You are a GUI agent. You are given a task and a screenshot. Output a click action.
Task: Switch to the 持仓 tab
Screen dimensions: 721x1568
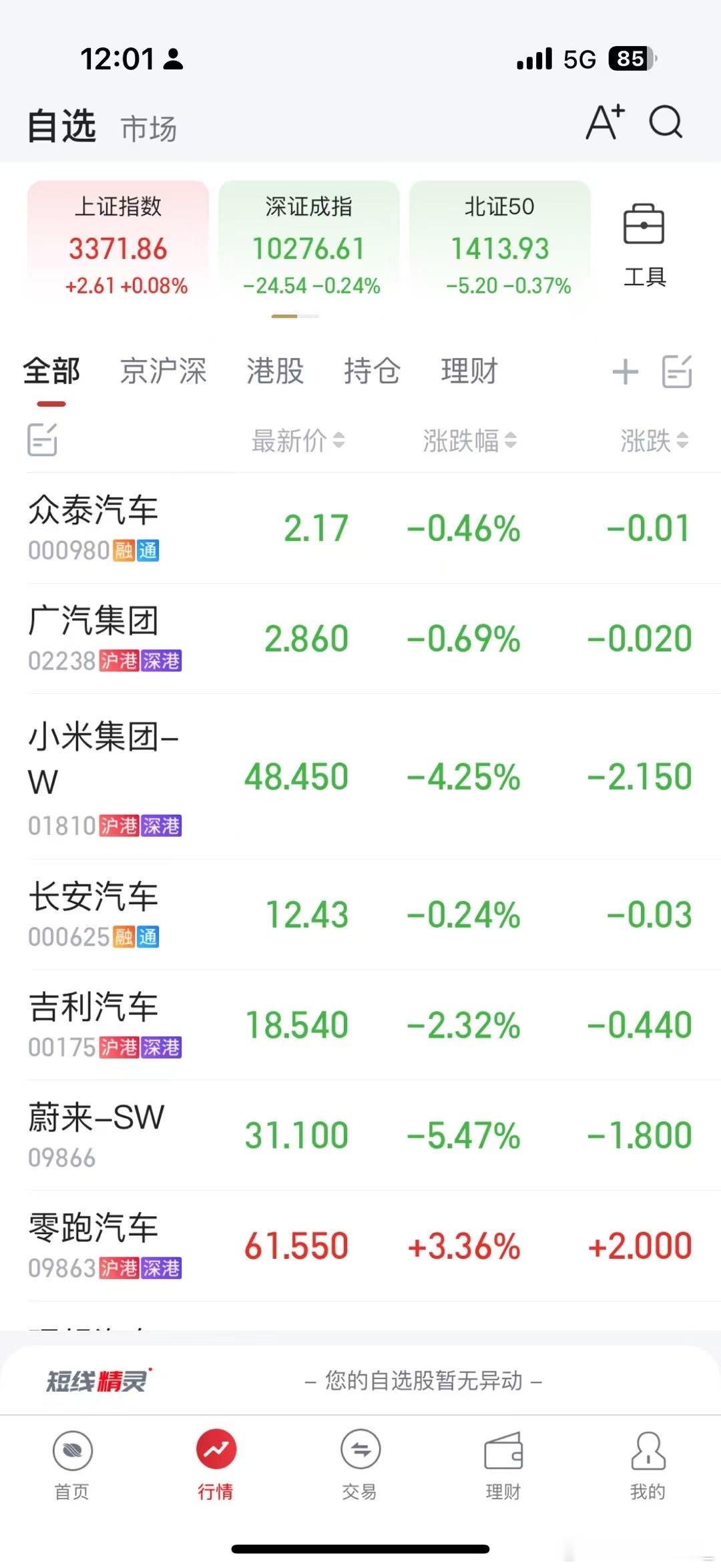372,371
